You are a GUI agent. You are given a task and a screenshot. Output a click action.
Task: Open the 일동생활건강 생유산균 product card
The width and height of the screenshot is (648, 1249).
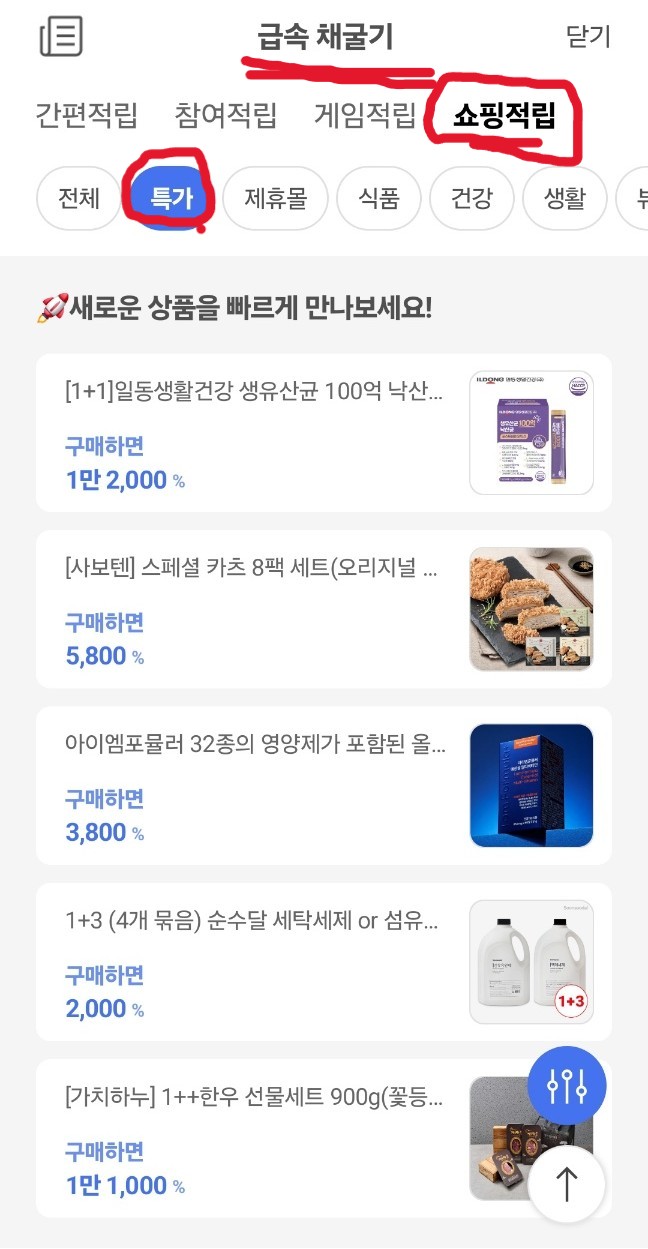coord(324,433)
